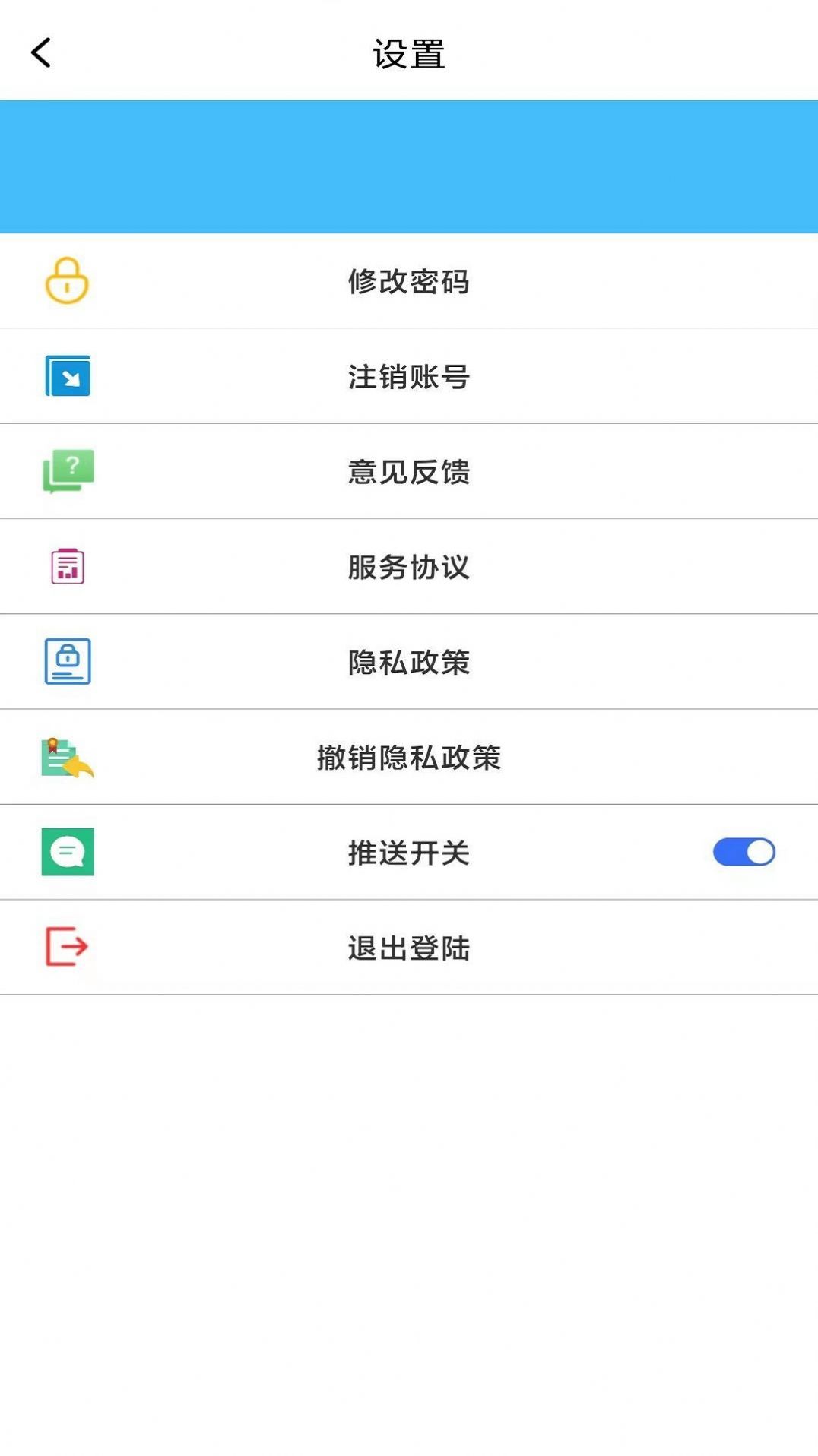Select 注销账号 to delete account

click(408, 376)
